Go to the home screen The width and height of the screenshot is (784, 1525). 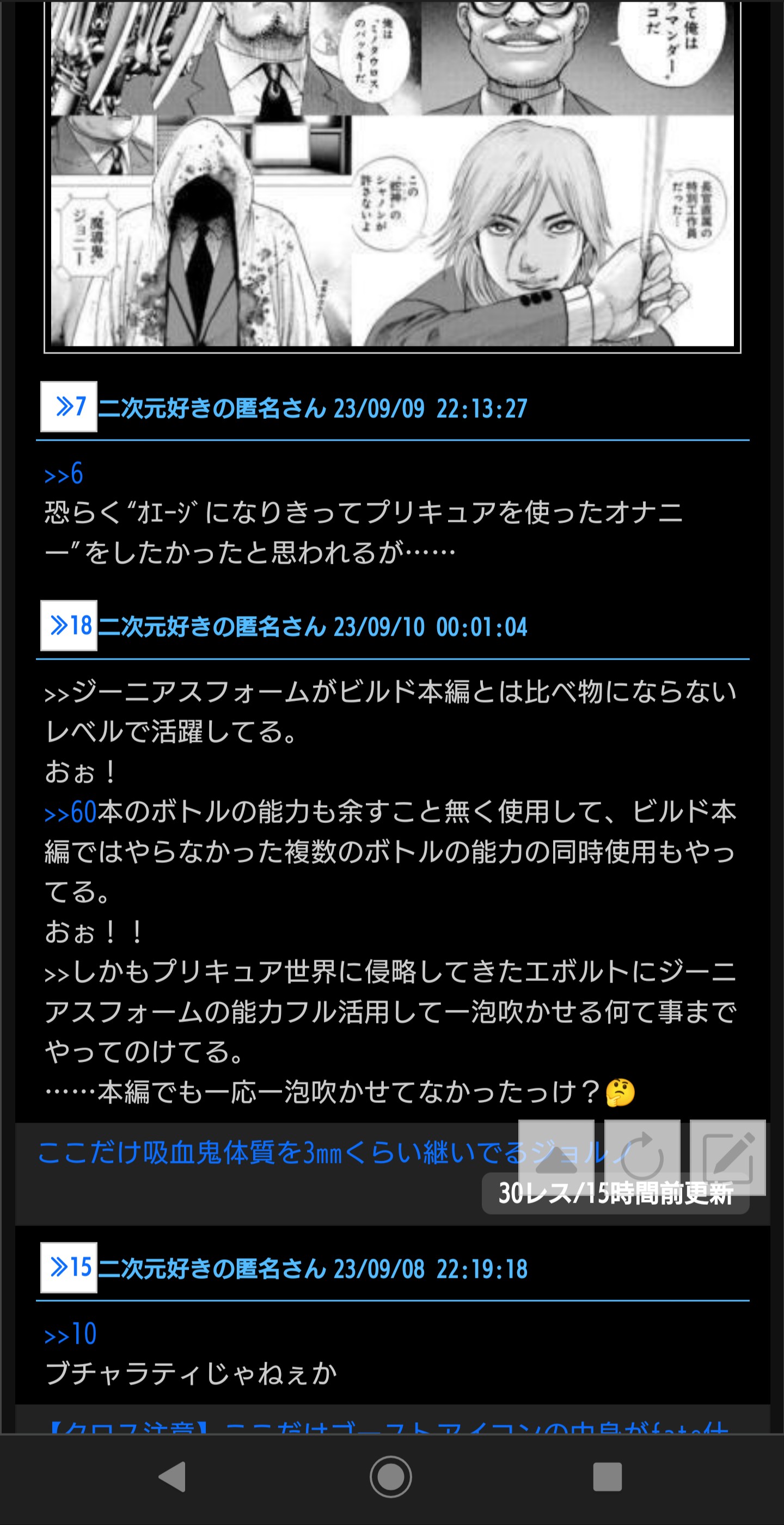click(391, 1477)
